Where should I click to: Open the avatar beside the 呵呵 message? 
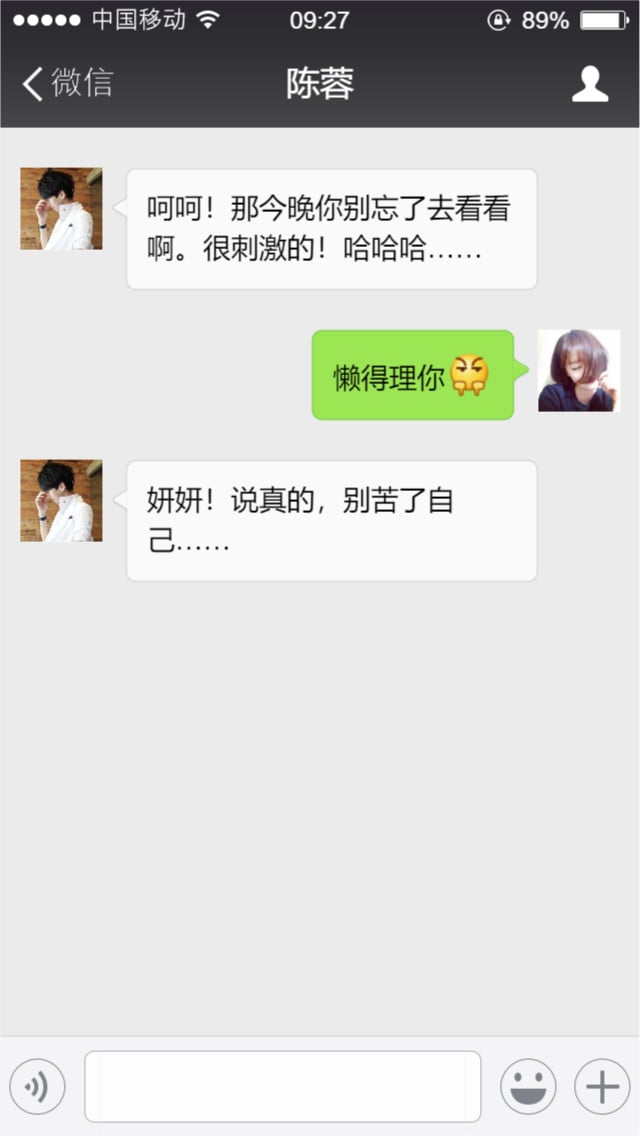tap(61, 209)
